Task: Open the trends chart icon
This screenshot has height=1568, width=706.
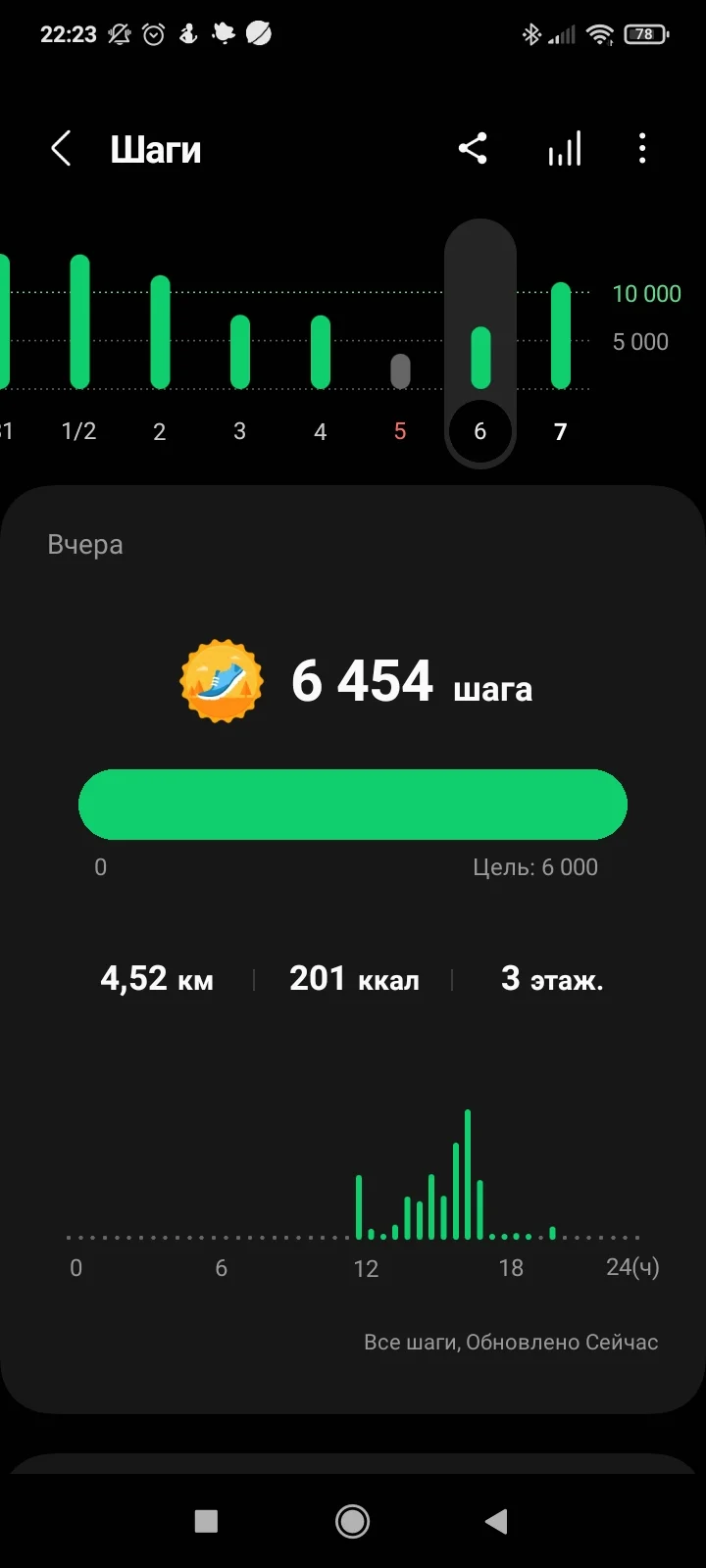Action: 564,149
